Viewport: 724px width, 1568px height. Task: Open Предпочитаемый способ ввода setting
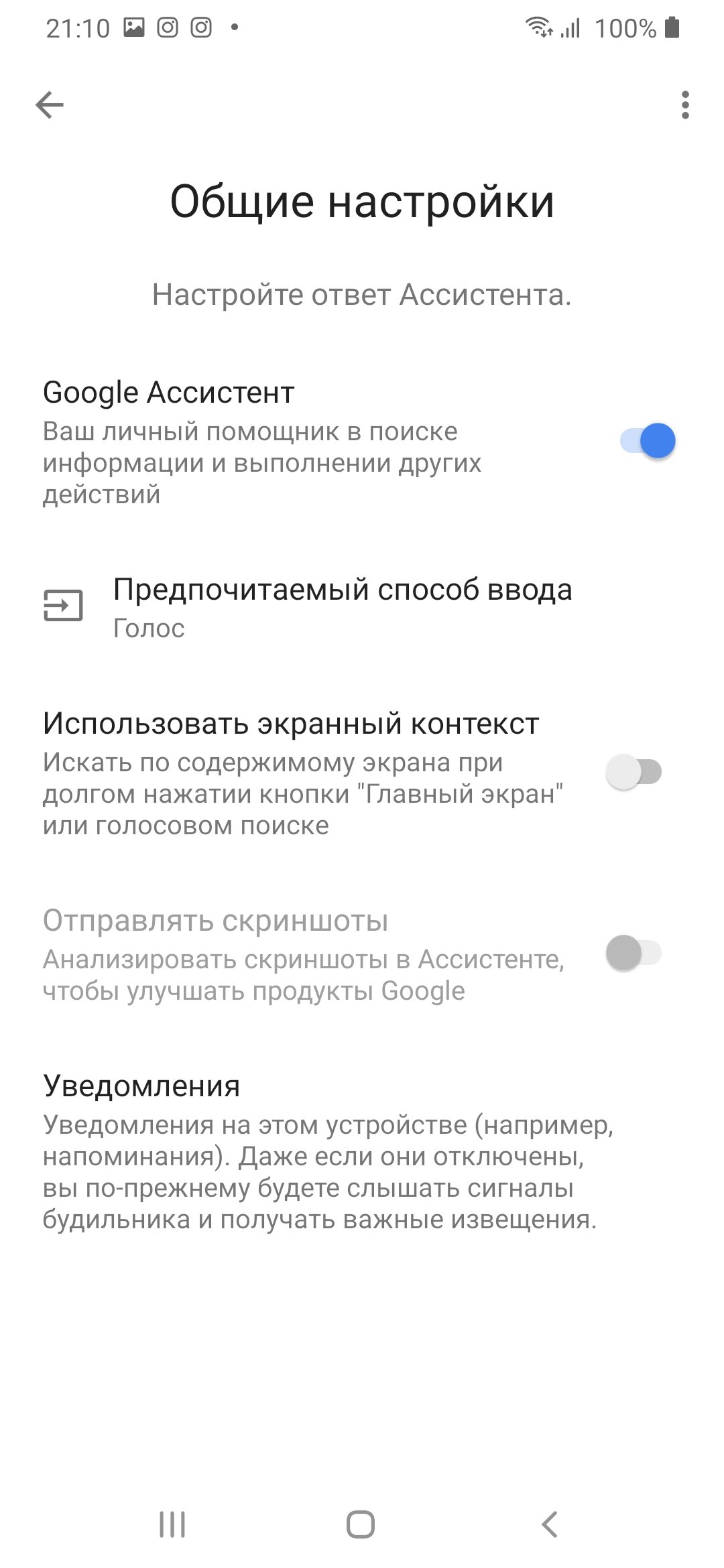coord(362,607)
